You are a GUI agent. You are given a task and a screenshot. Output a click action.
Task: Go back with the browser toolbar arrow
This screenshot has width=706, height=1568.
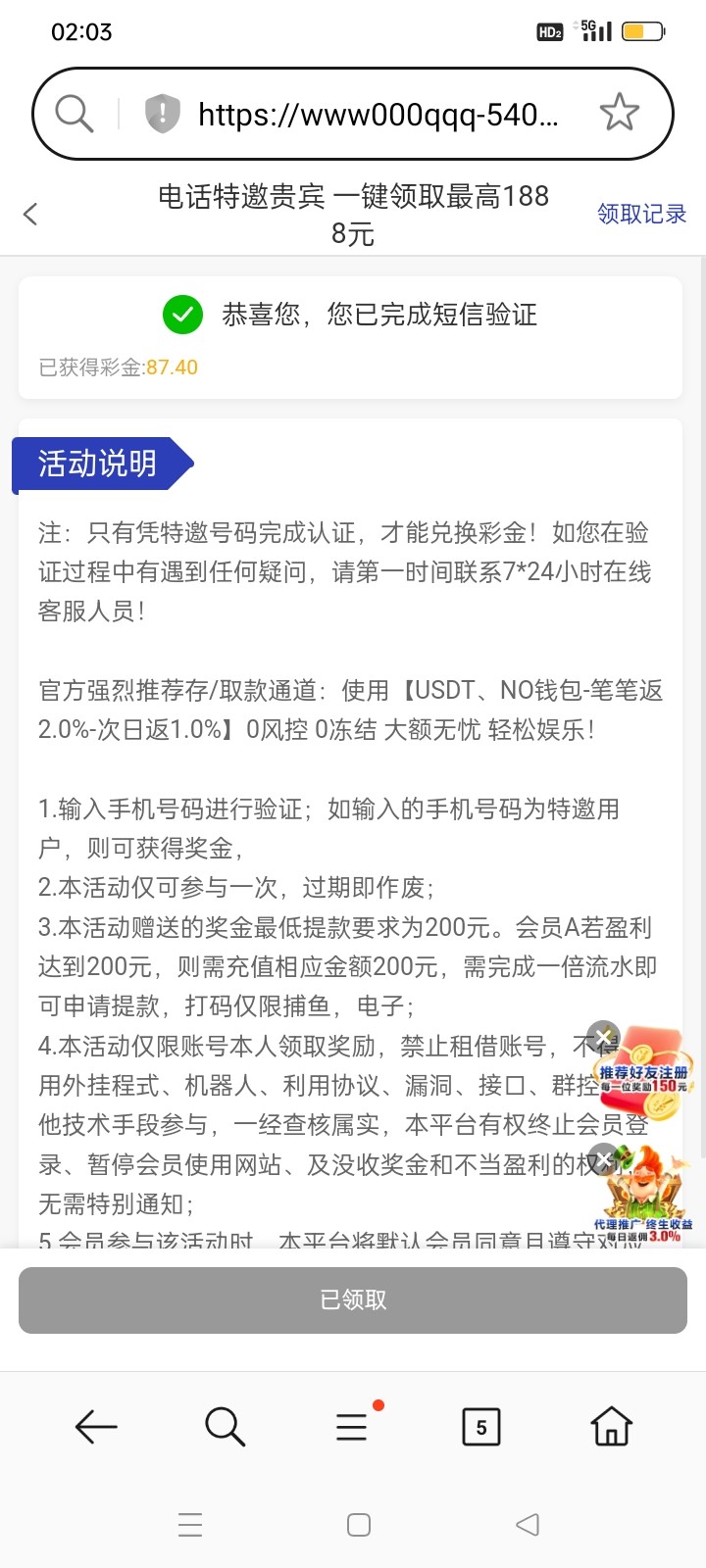pyautogui.click(x=96, y=1427)
